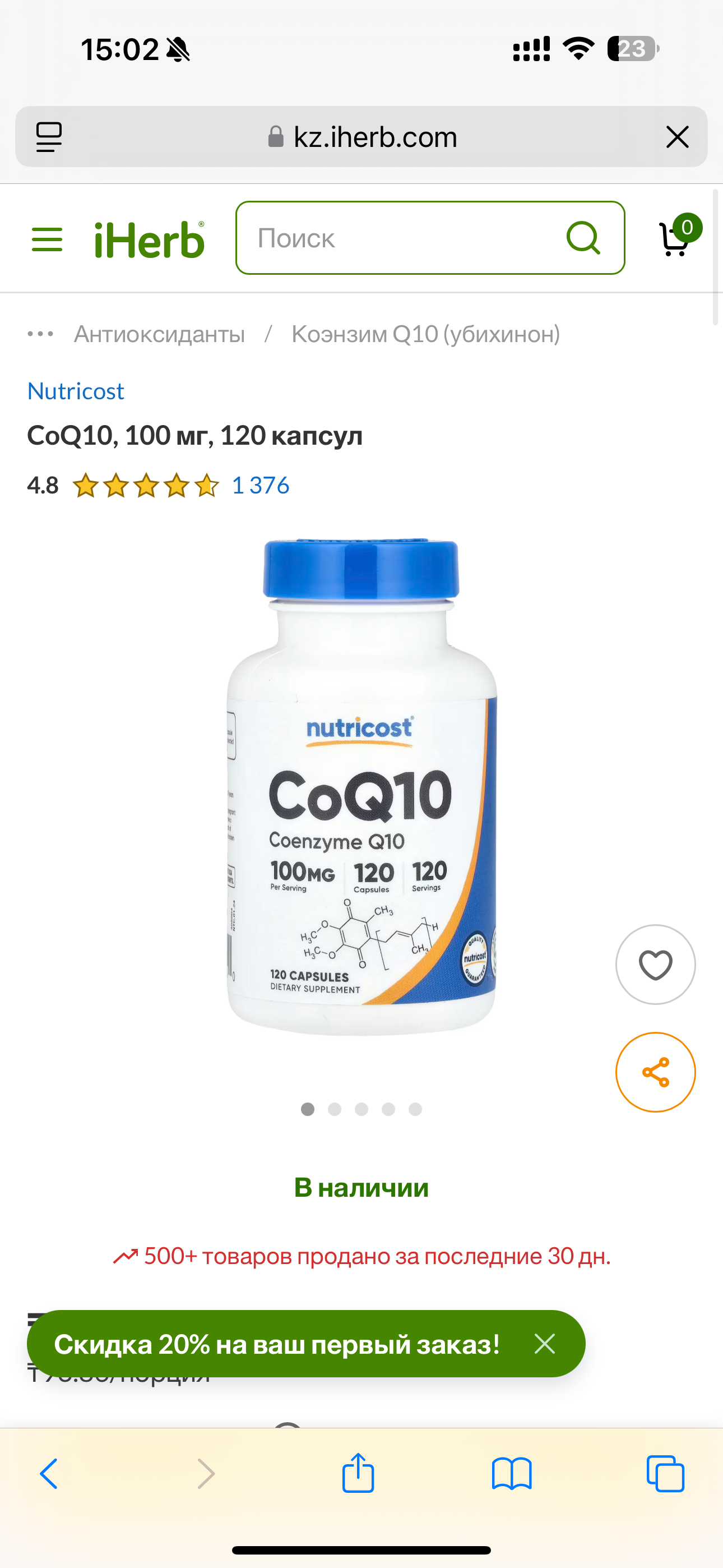This screenshot has width=723, height=1568.
Task: Open the CoQ10 bottle product image
Action: click(361, 786)
